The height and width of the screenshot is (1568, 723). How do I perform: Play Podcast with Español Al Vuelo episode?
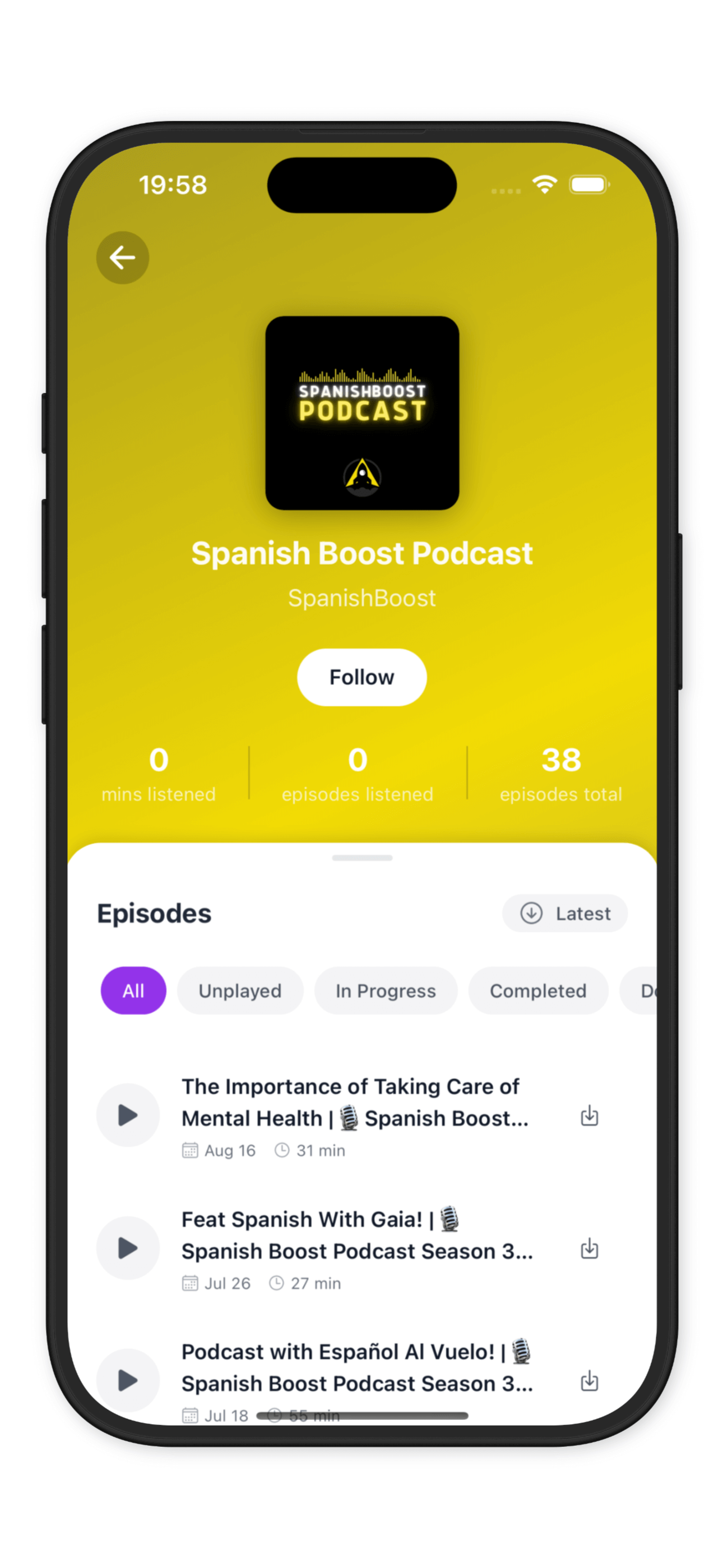(128, 1380)
